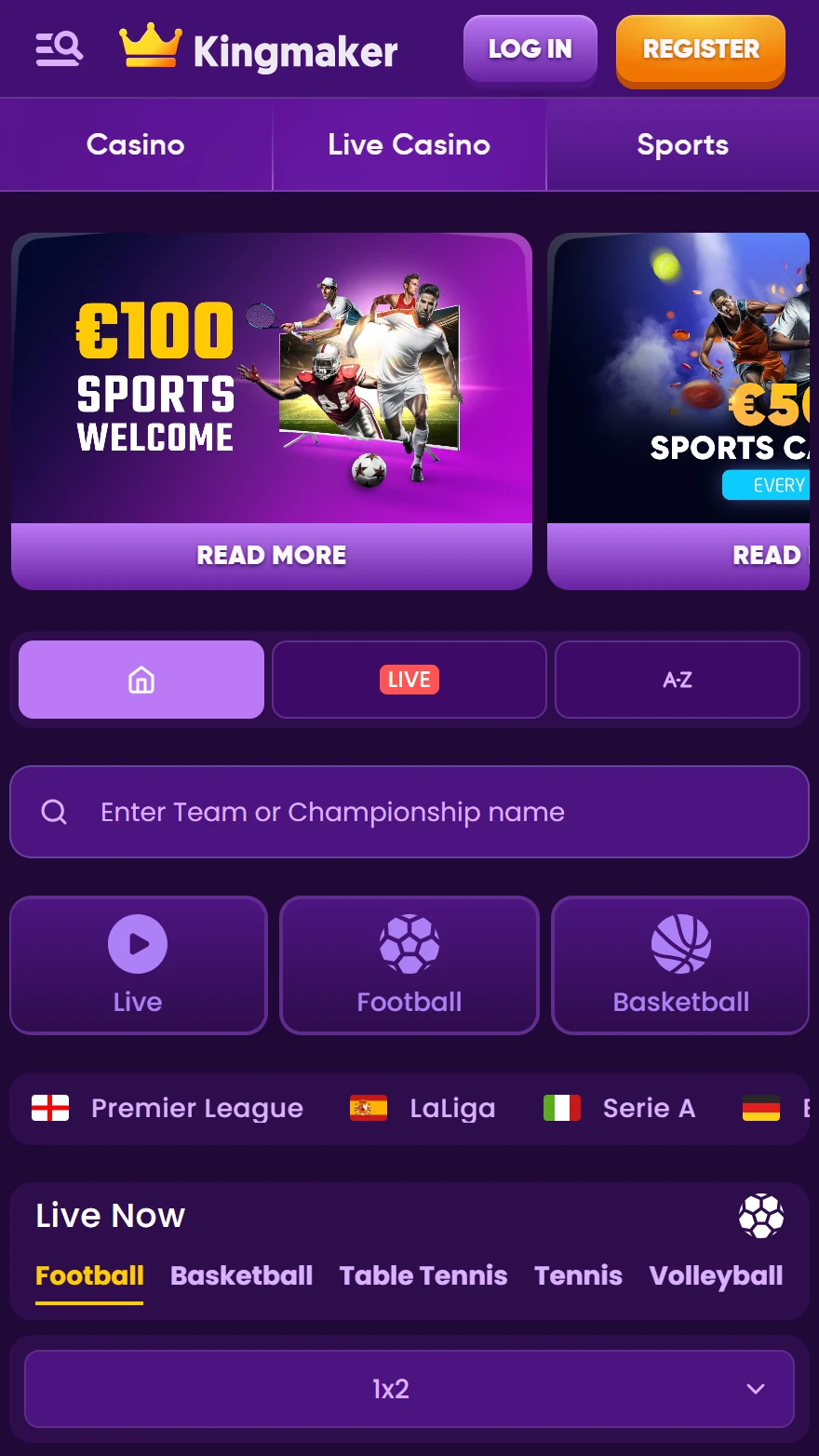
Task: Open the Football sport tile
Action: tap(409, 965)
